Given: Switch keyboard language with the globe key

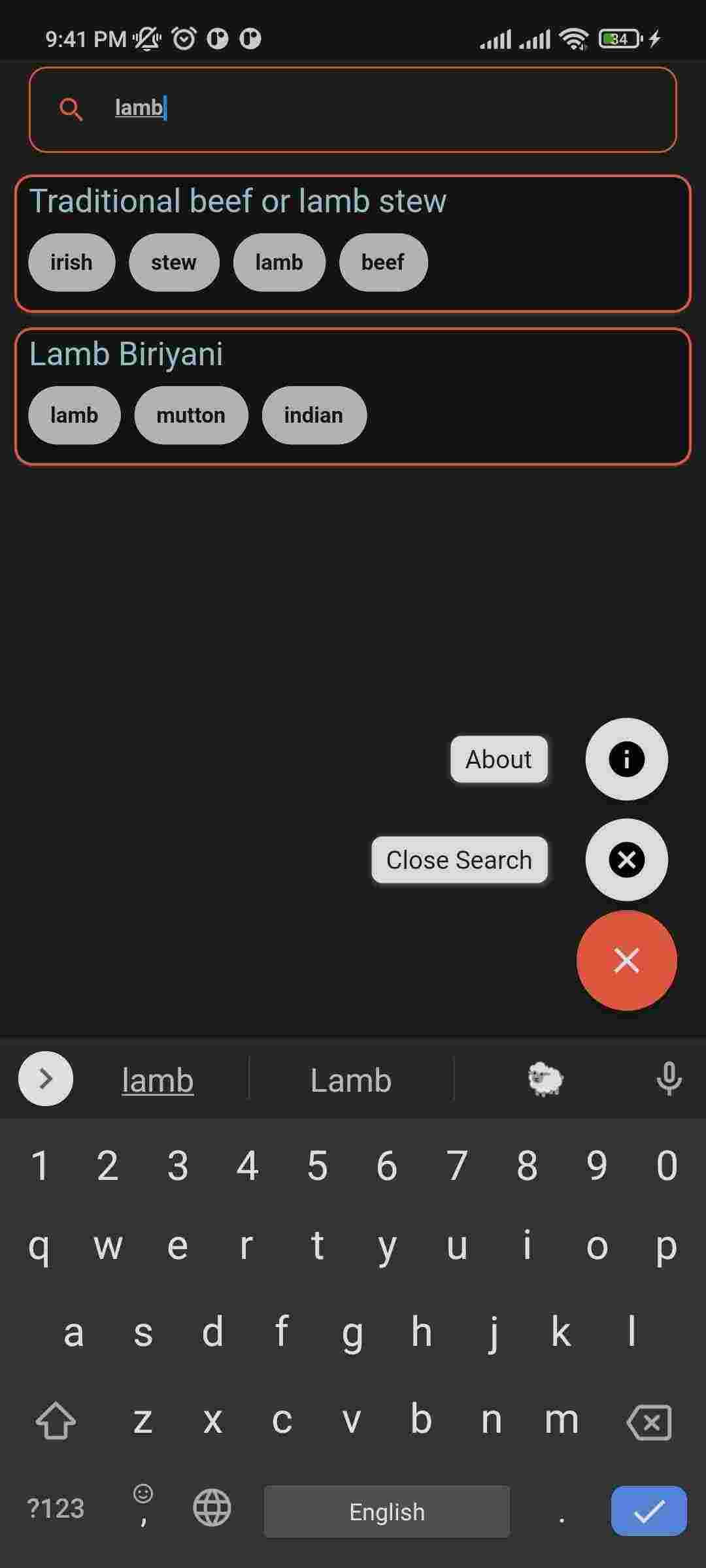Looking at the screenshot, I should pos(212,1509).
